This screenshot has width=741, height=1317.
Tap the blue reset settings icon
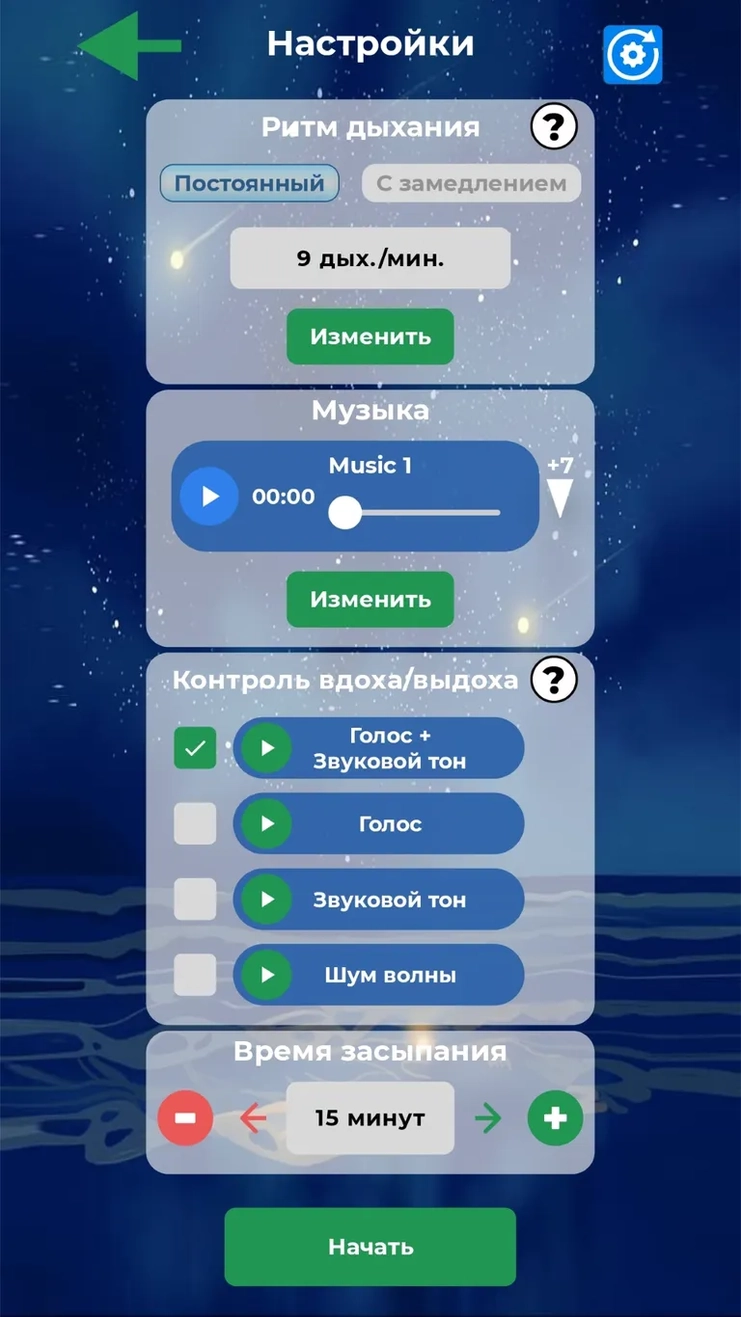tap(632, 54)
